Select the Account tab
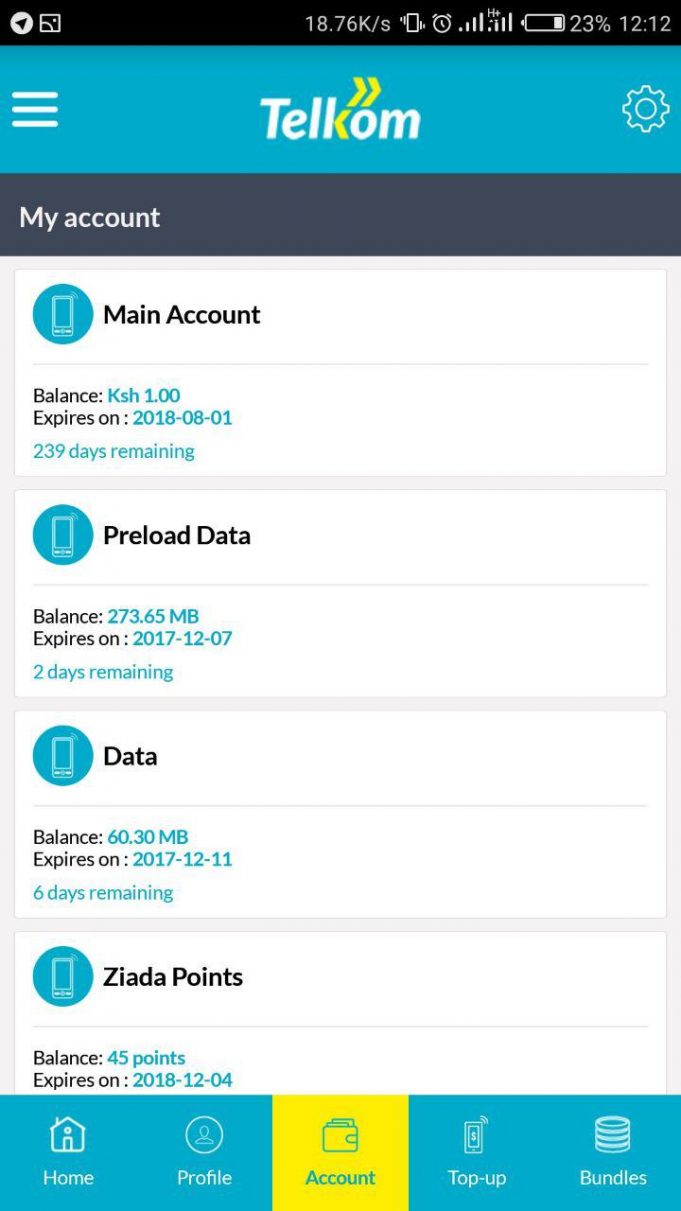The width and height of the screenshot is (681, 1211). coord(340,1152)
